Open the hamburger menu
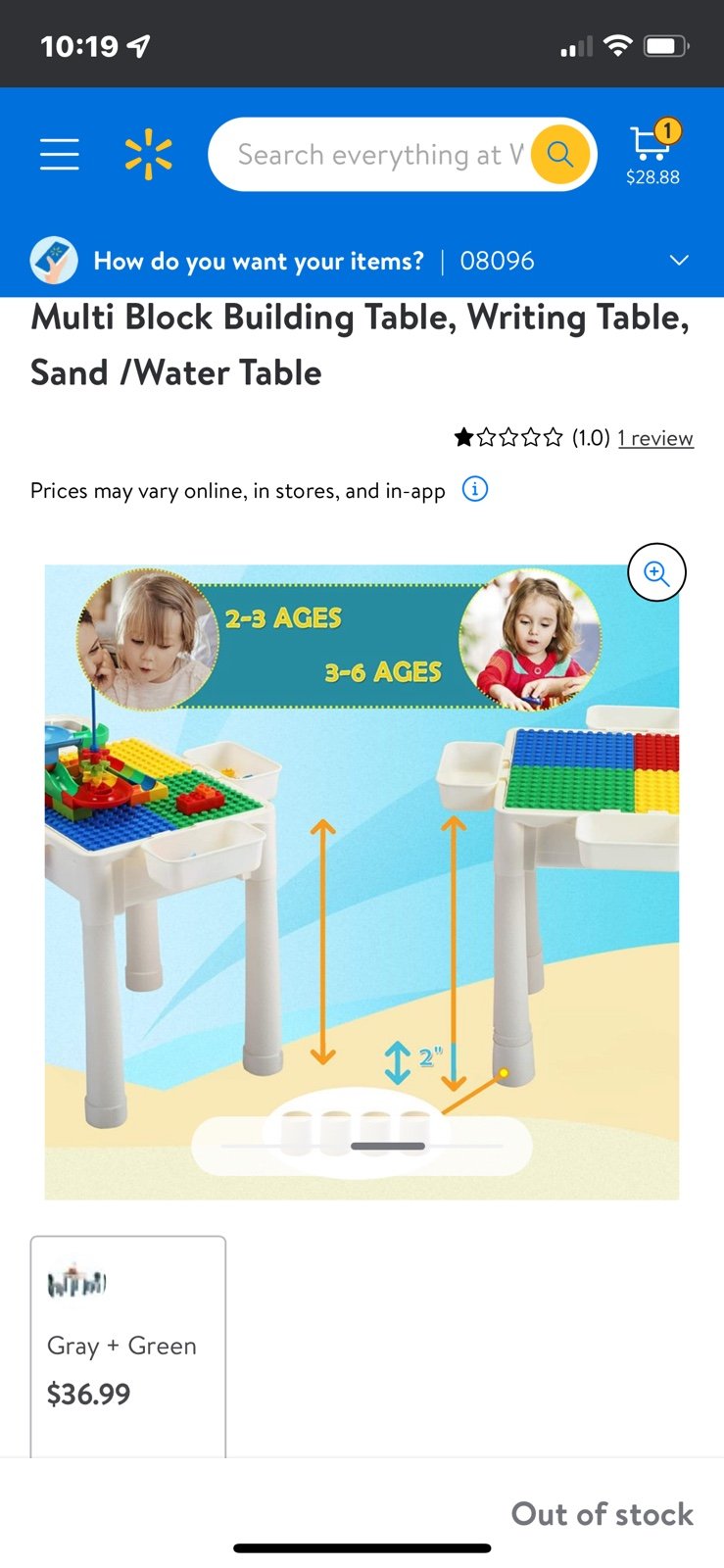The height and width of the screenshot is (1568, 724). click(x=60, y=155)
